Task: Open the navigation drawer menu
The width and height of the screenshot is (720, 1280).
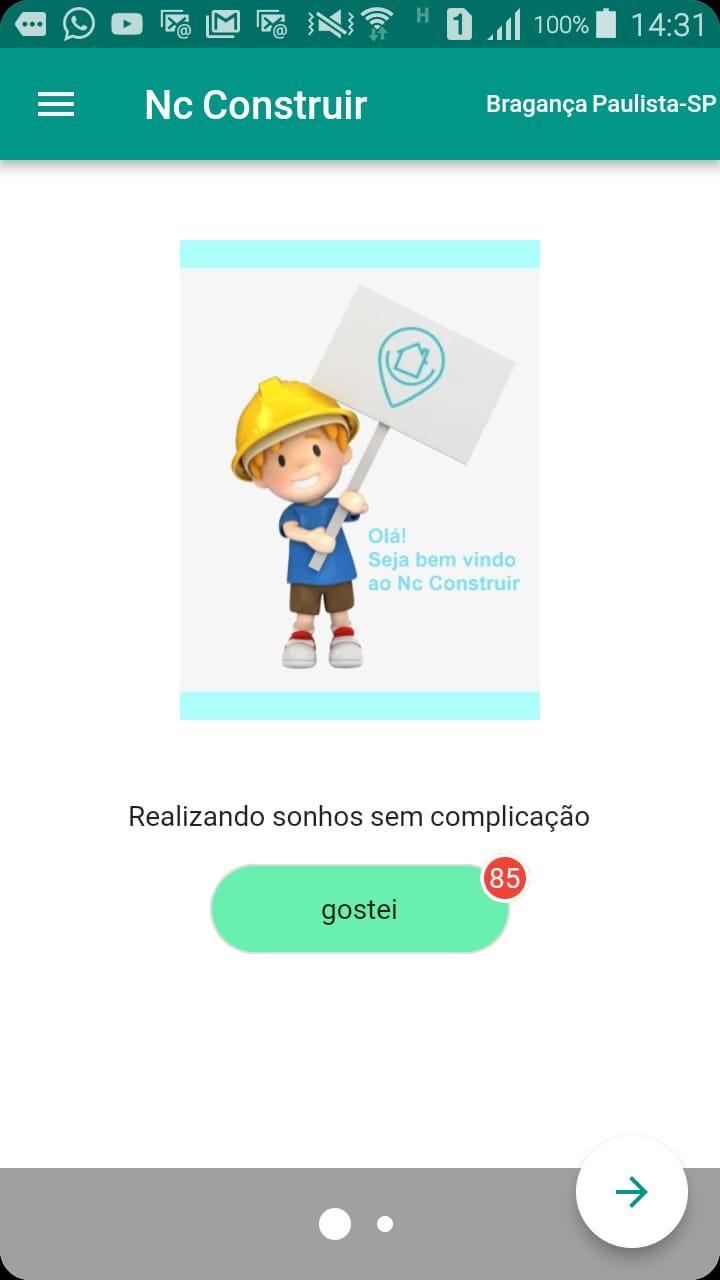Action: click(x=55, y=104)
